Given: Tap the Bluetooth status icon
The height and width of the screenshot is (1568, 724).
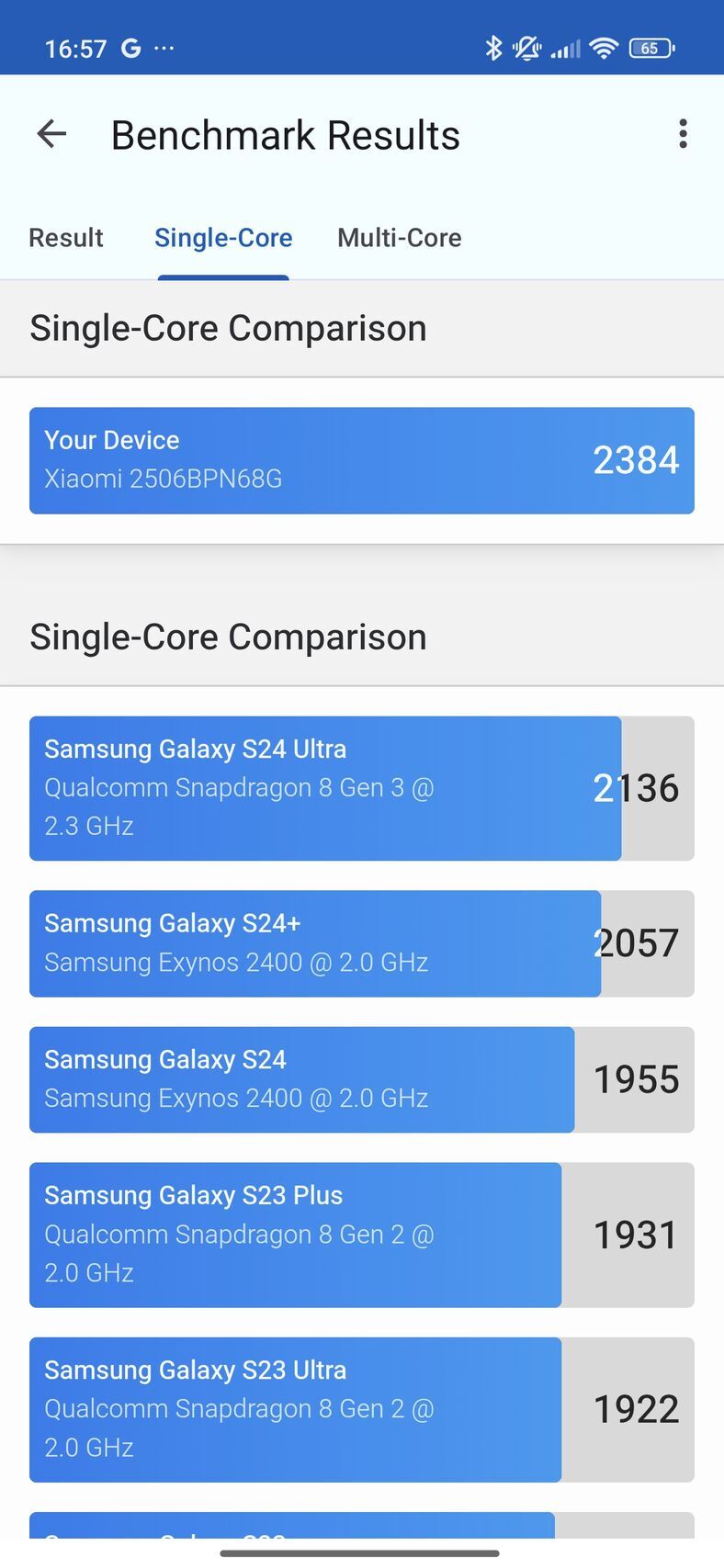Looking at the screenshot, I should coord(494,47).
